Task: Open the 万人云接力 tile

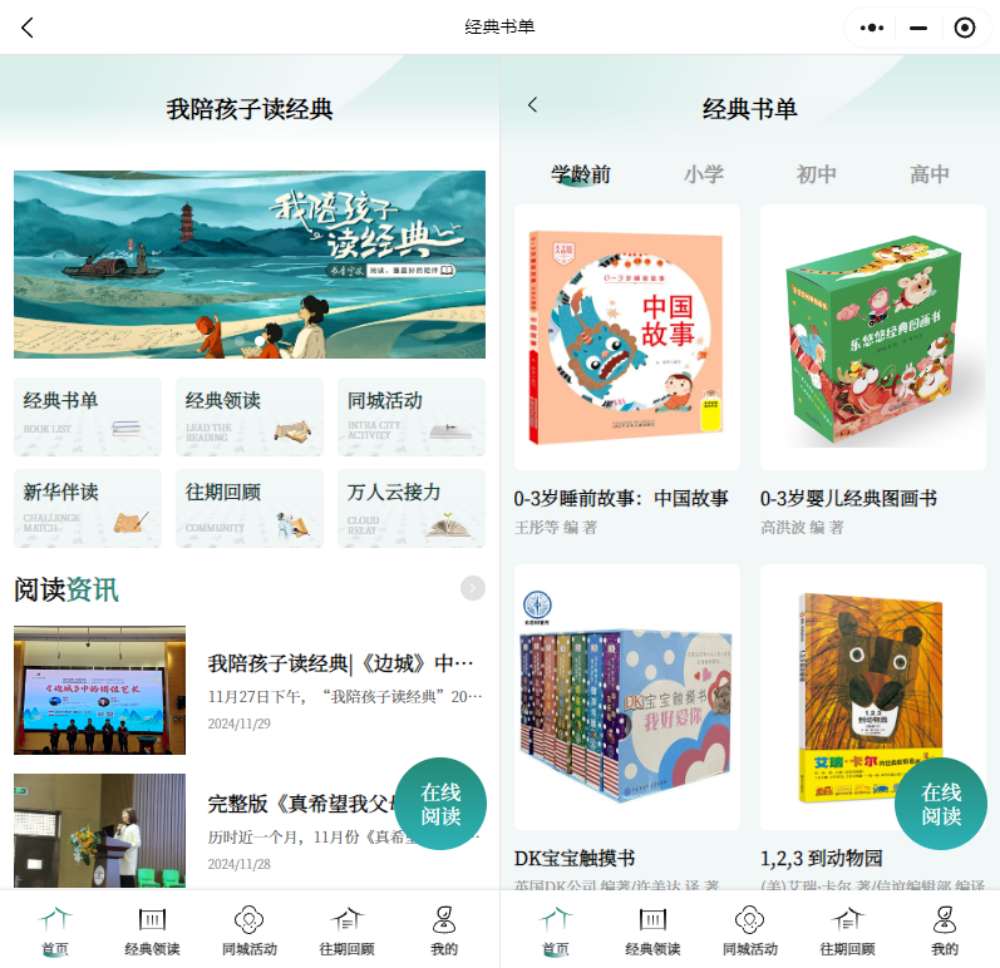Action: click(411, 508)
